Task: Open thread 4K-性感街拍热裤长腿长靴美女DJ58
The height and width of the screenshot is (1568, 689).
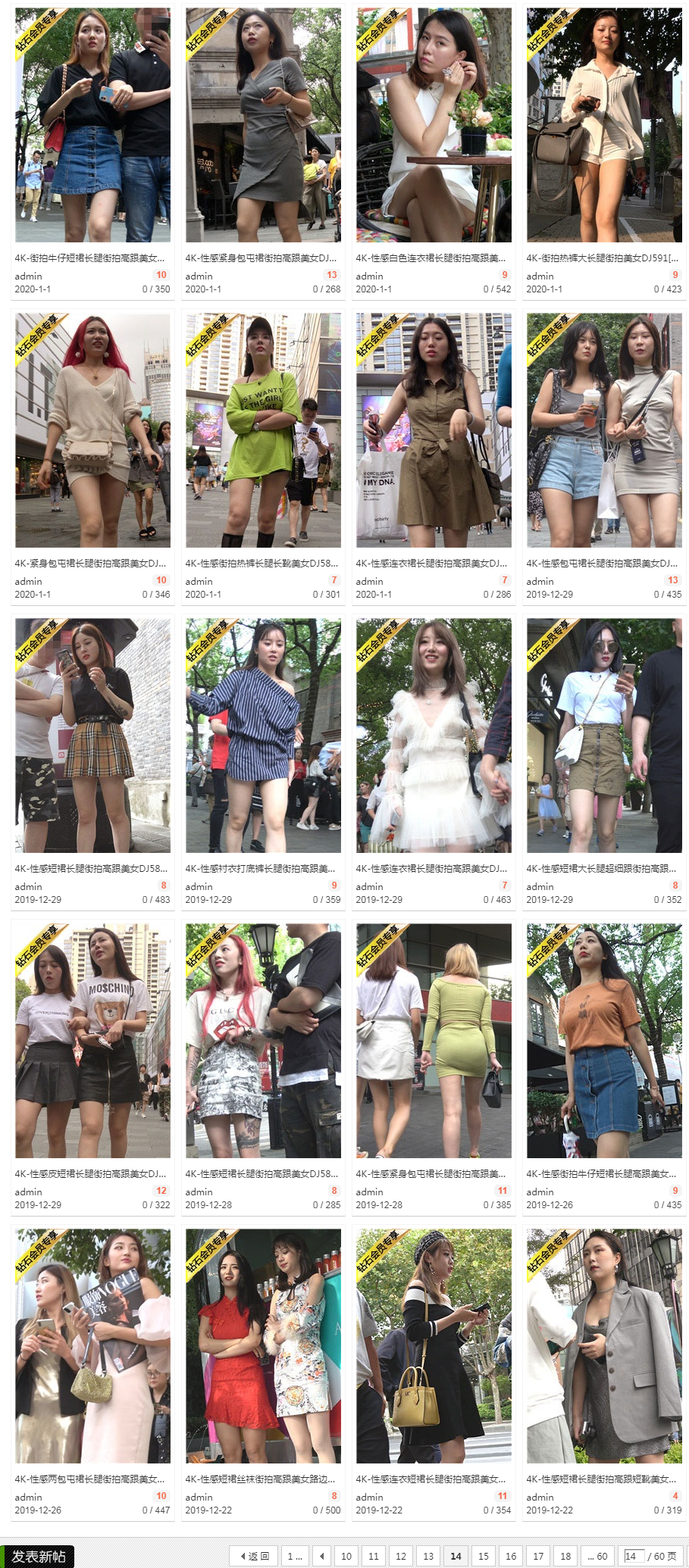Action: click(262, 564)
